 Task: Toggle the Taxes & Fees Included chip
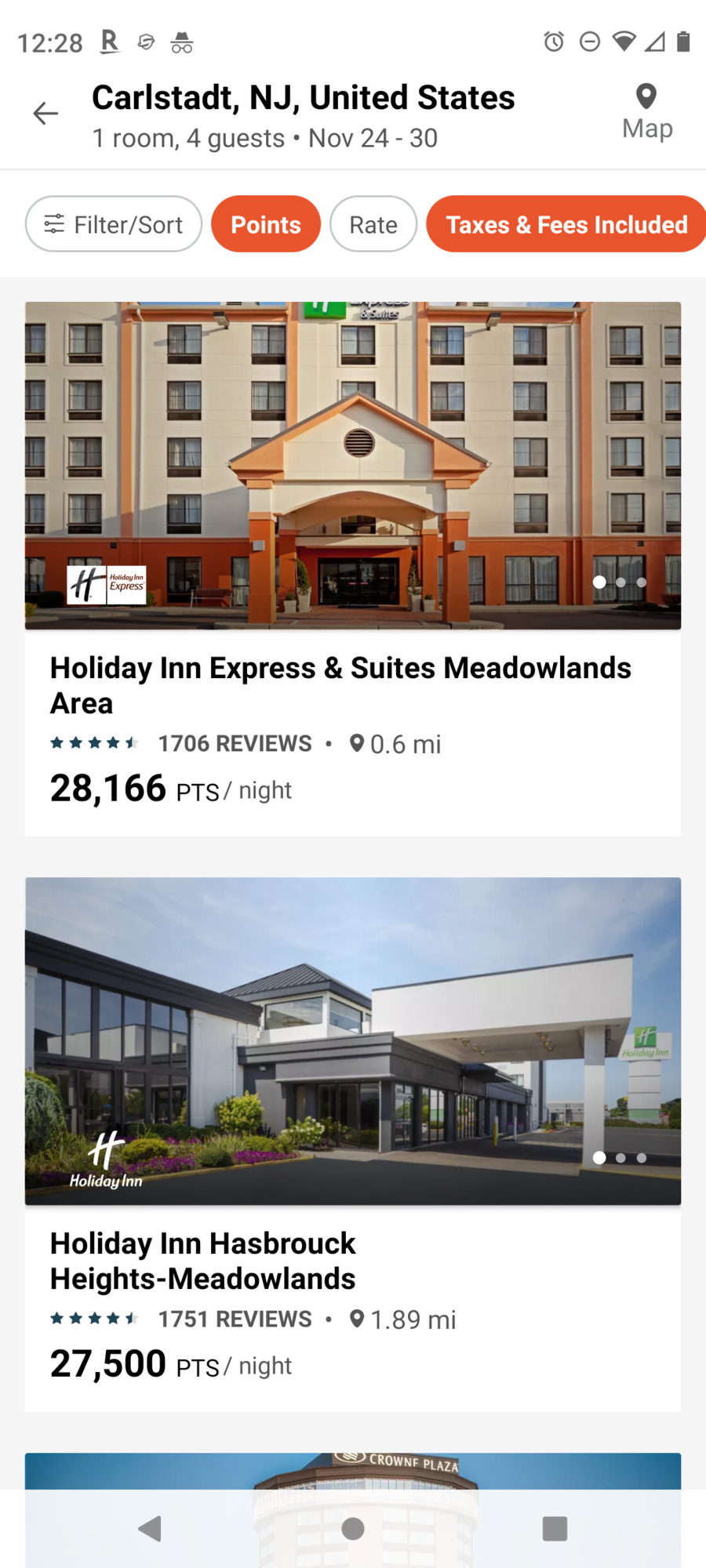(566, 224)
